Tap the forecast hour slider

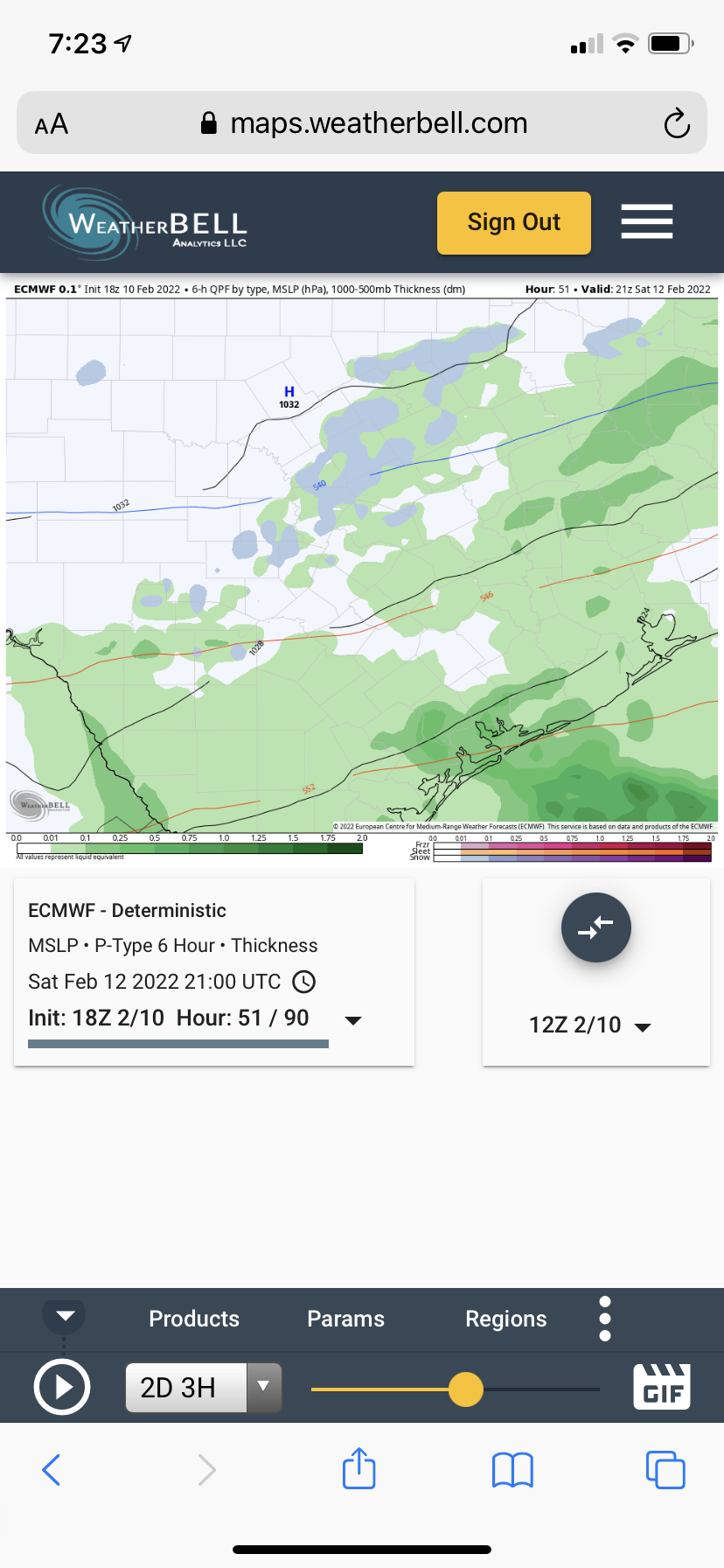[465, 1389]
